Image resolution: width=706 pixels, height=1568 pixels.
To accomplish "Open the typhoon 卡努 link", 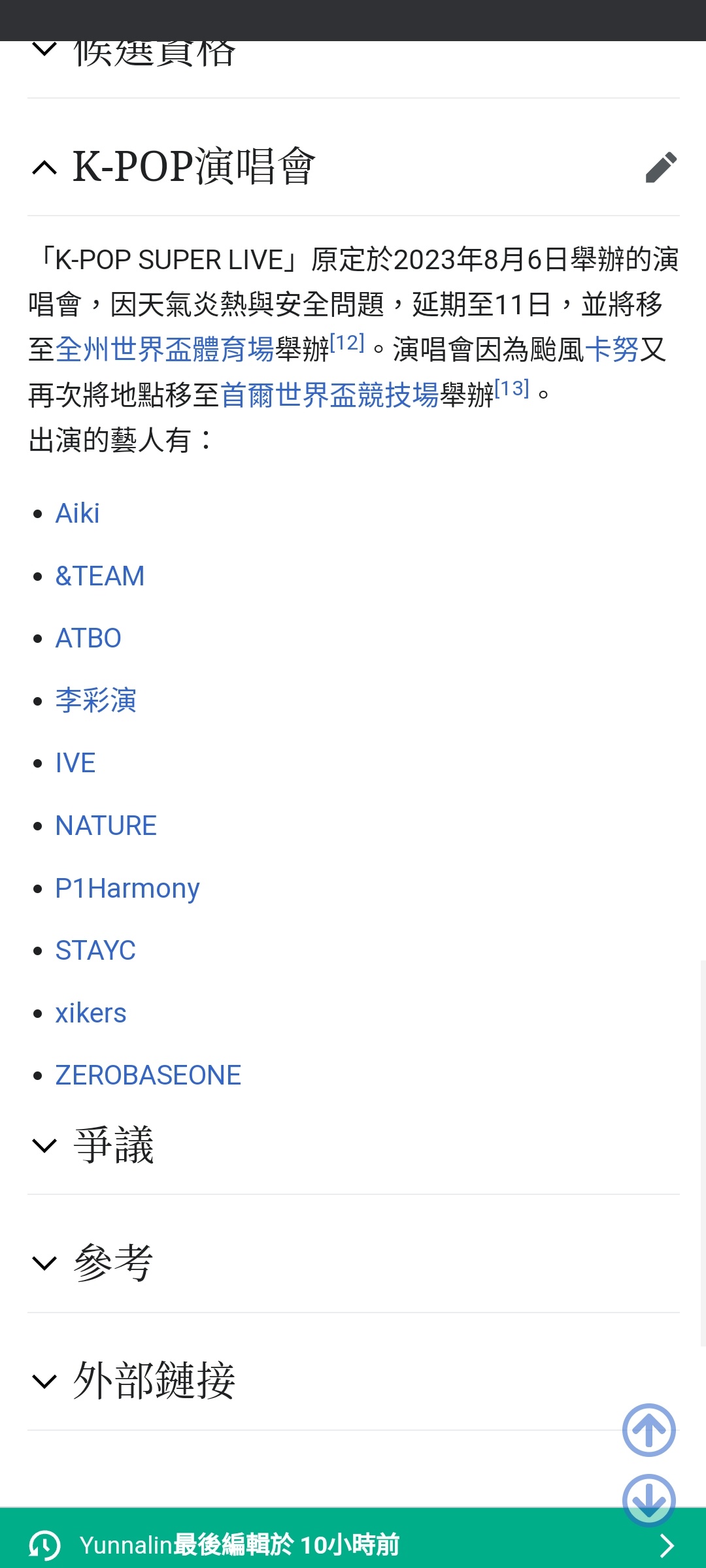I will (x=611, y=350).
